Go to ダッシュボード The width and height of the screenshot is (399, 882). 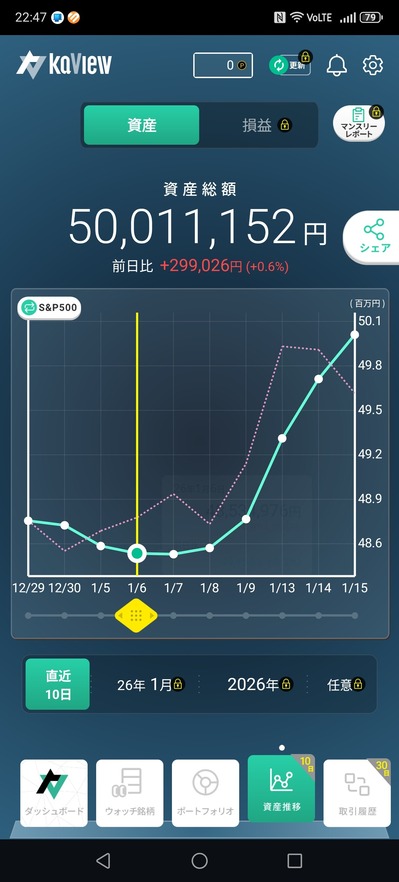point(54,793)
